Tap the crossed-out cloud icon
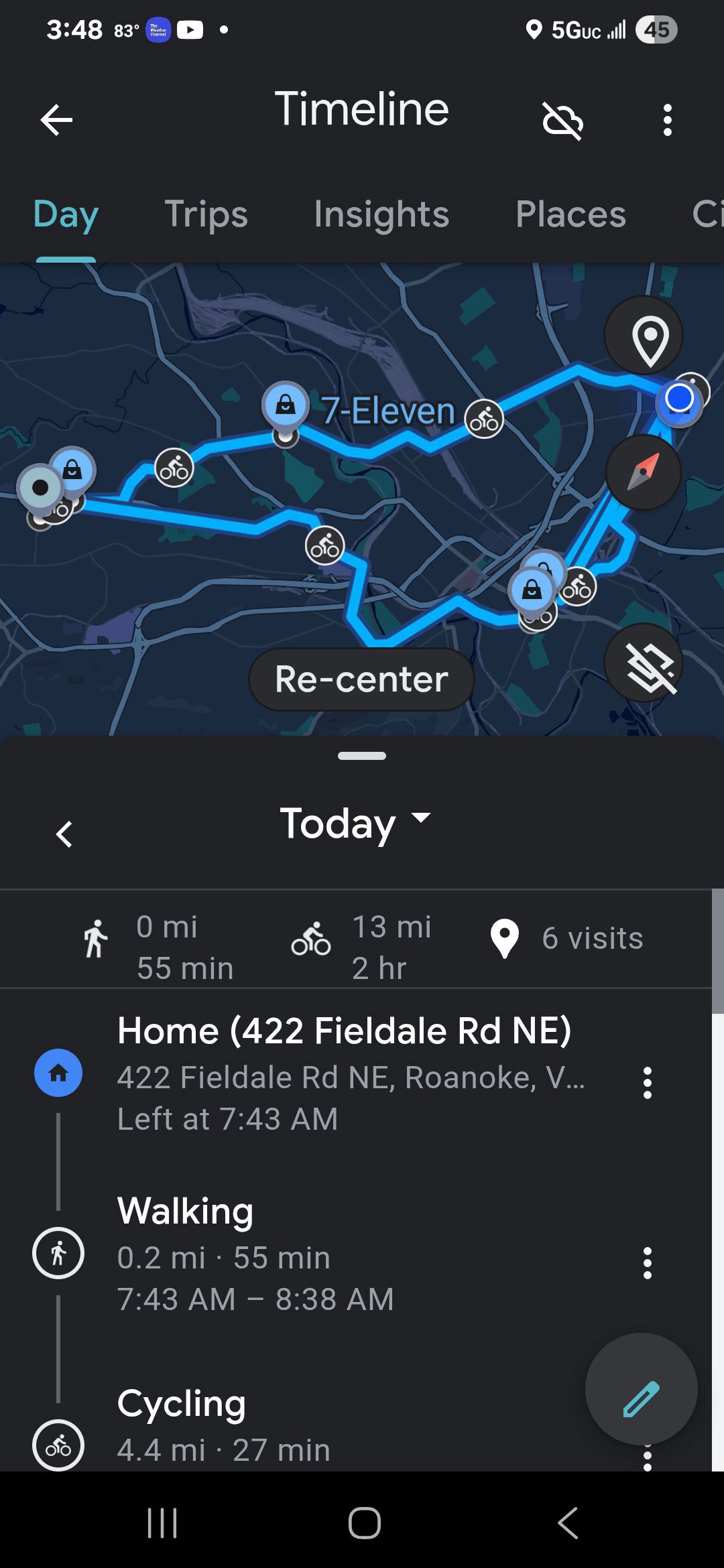Image resolution: width=724 pixels, height=1568 pixels. tap(562, 121)
